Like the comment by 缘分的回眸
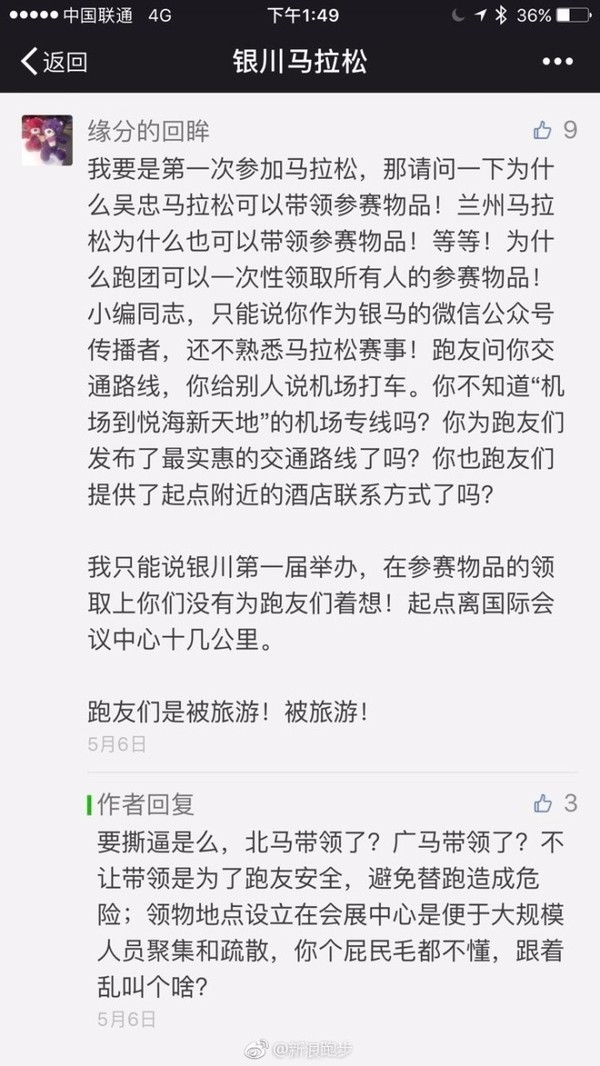 coord(543,130)
